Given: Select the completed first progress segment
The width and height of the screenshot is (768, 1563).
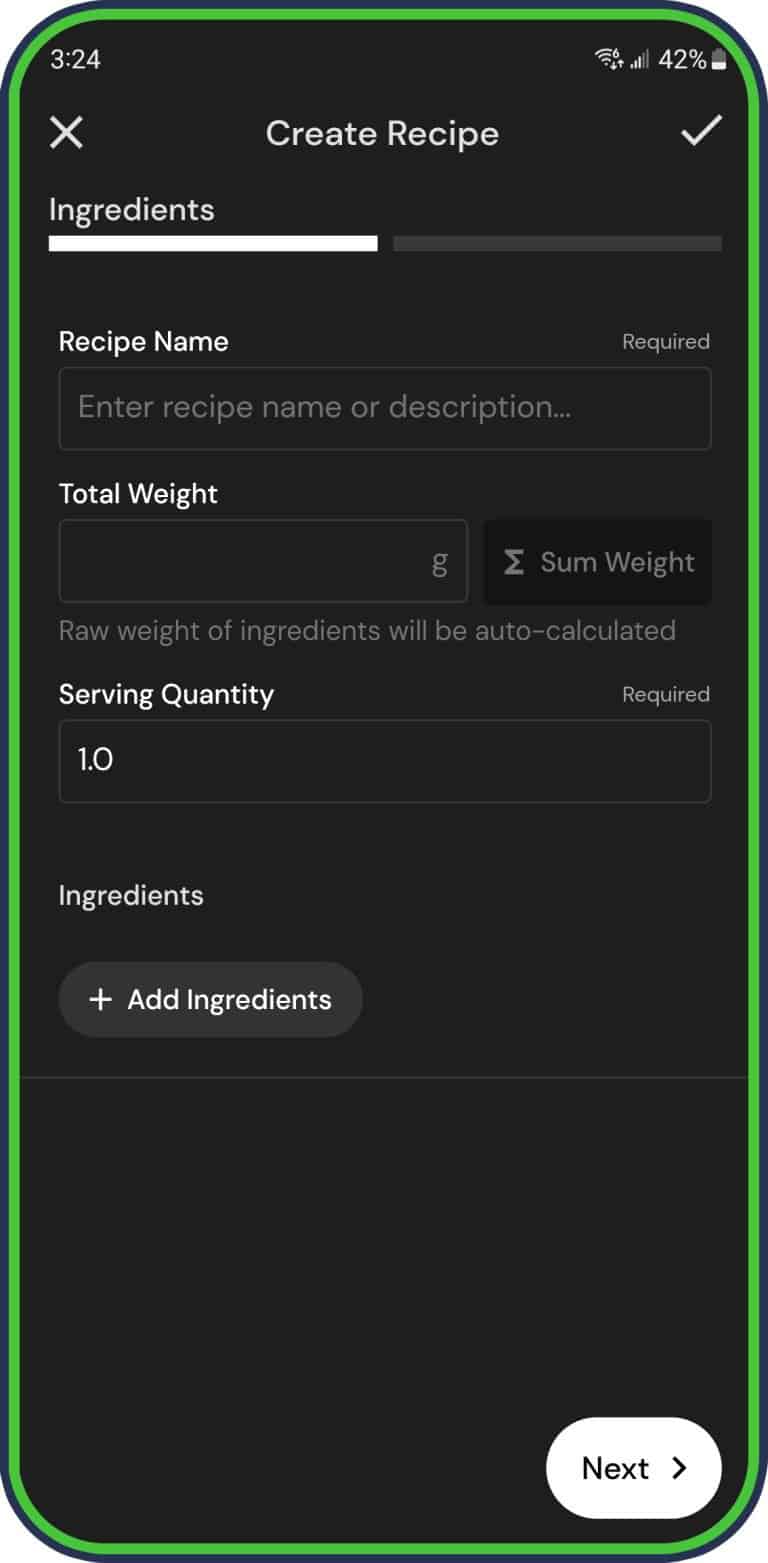Looking at the screenshot, I should (x=213, y=243).
